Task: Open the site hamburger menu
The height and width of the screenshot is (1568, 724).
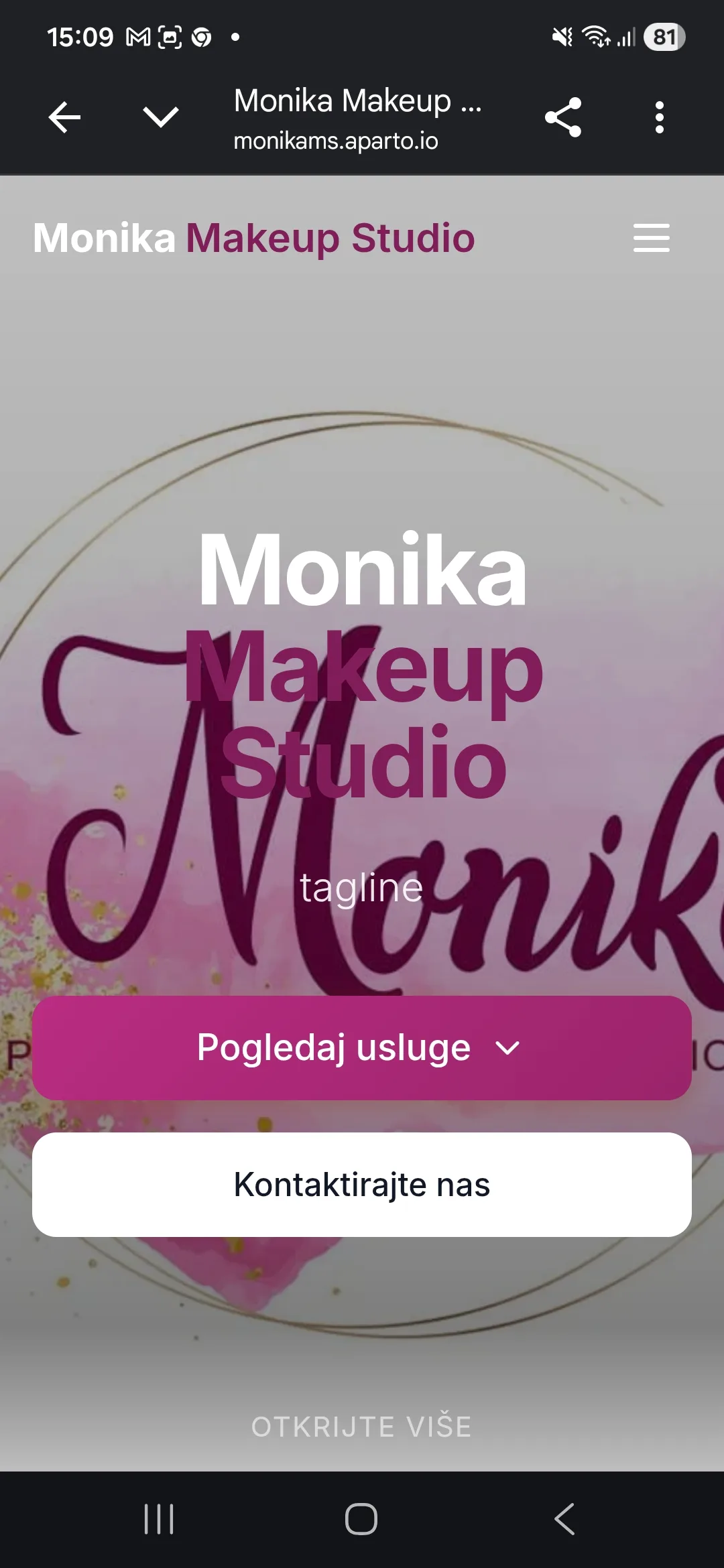Action: (651, 238)
